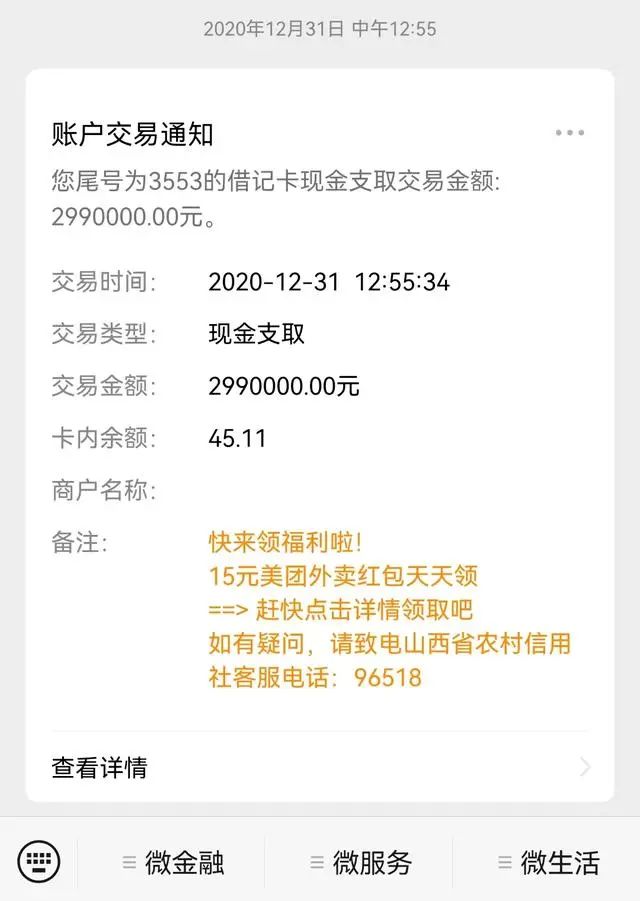Viewport: 640px width, 901px height.
Task: Open the 微服务 menu
Action: [x=360, y=862]
